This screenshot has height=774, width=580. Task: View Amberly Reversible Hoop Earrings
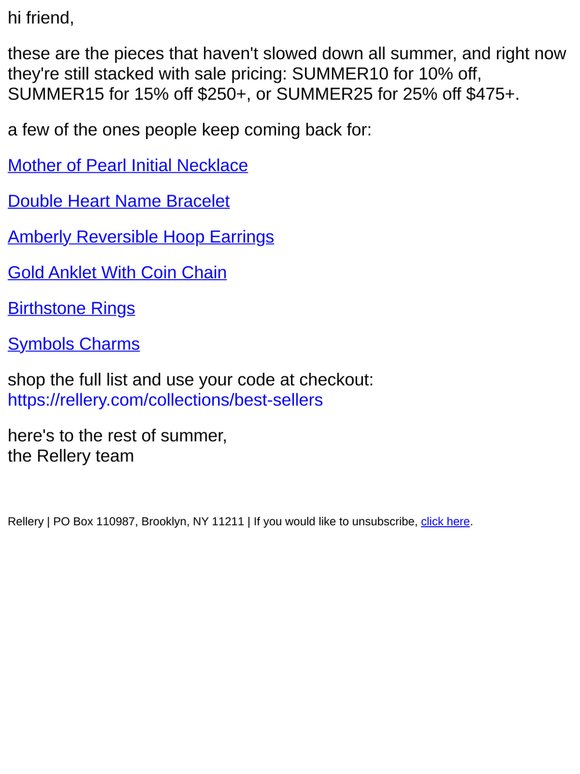[141, 237]
